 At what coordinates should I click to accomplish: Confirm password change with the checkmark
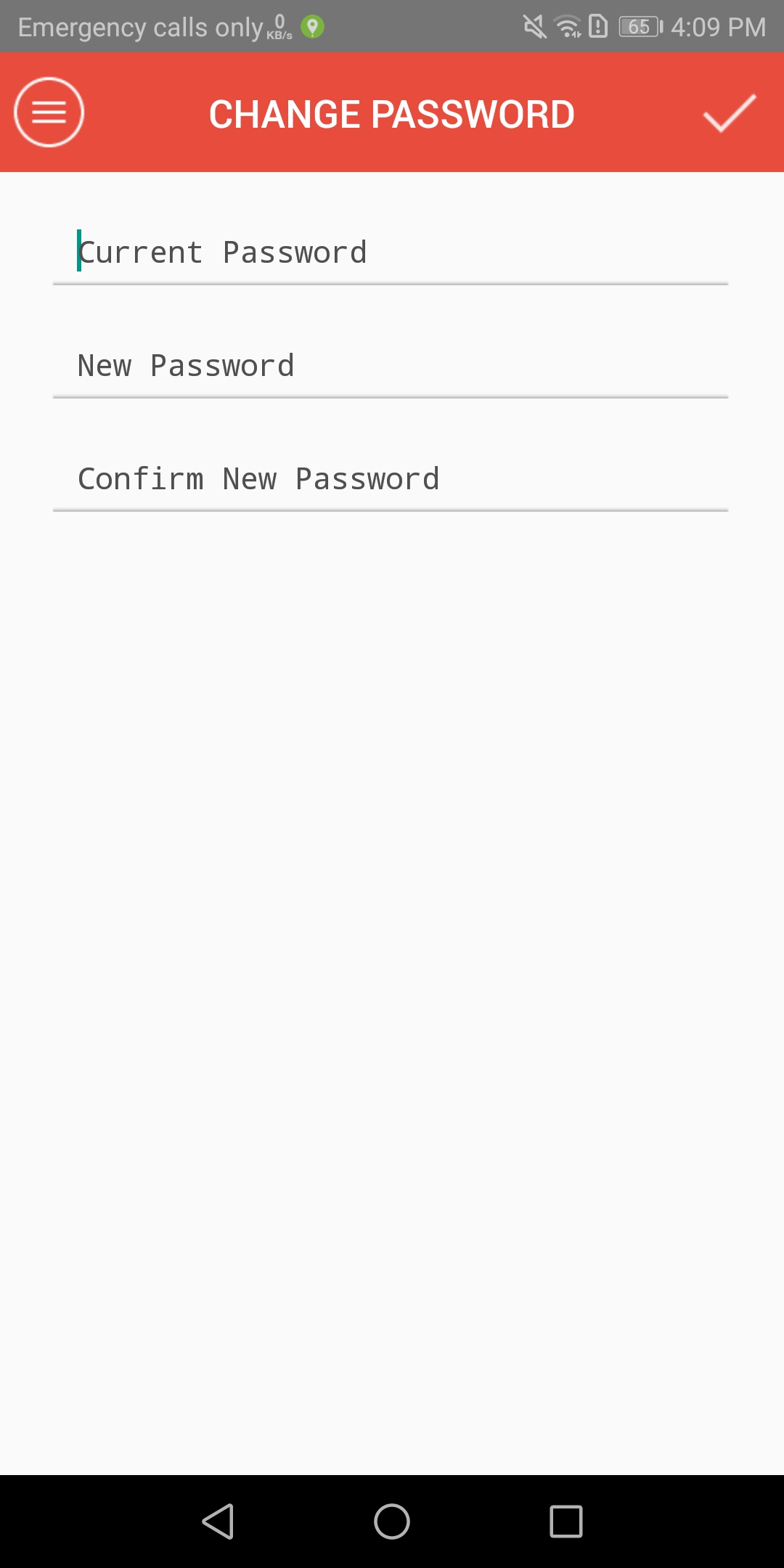(730, 113)
